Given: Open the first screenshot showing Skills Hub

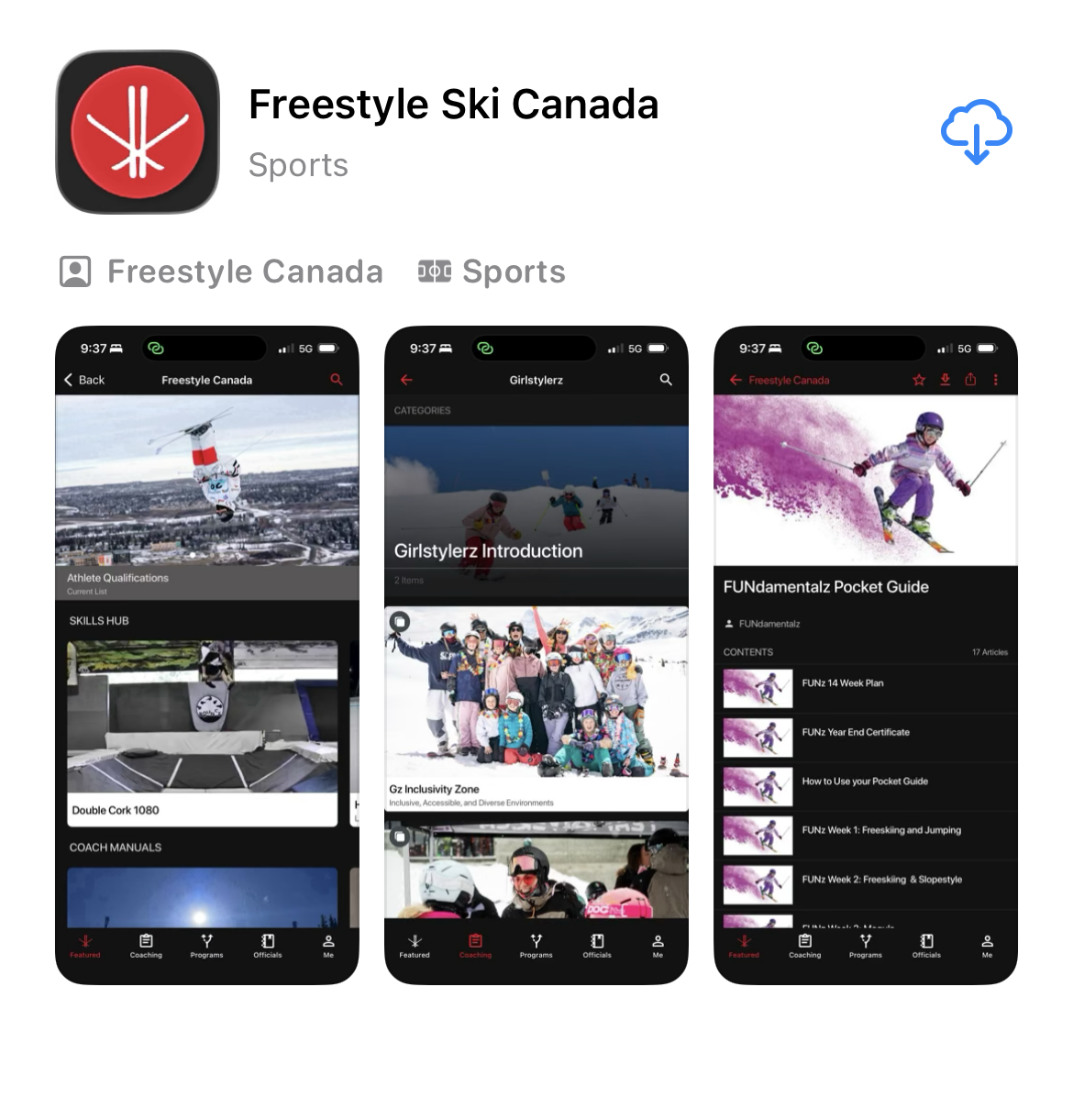Looking at the screenshot, I should pyautogui.click(x=206, y=655).
